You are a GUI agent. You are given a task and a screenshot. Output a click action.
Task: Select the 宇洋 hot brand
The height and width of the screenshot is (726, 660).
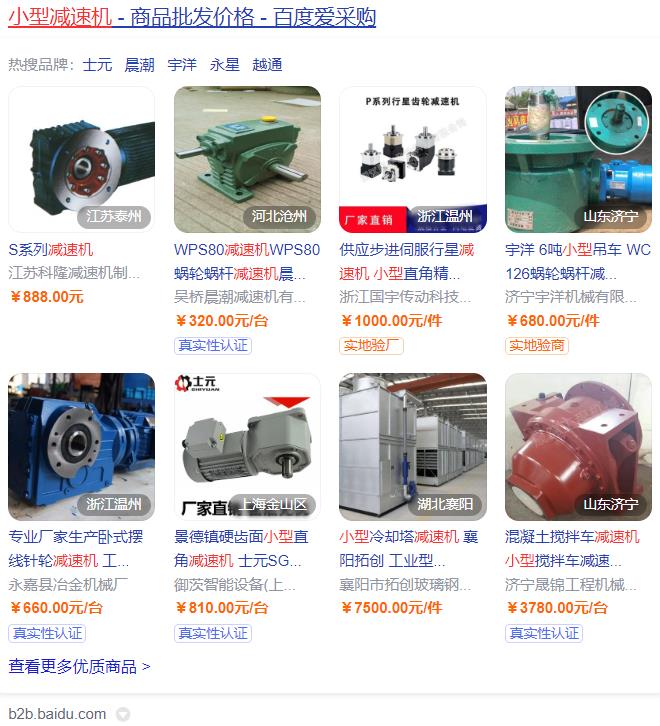point(182,65)
